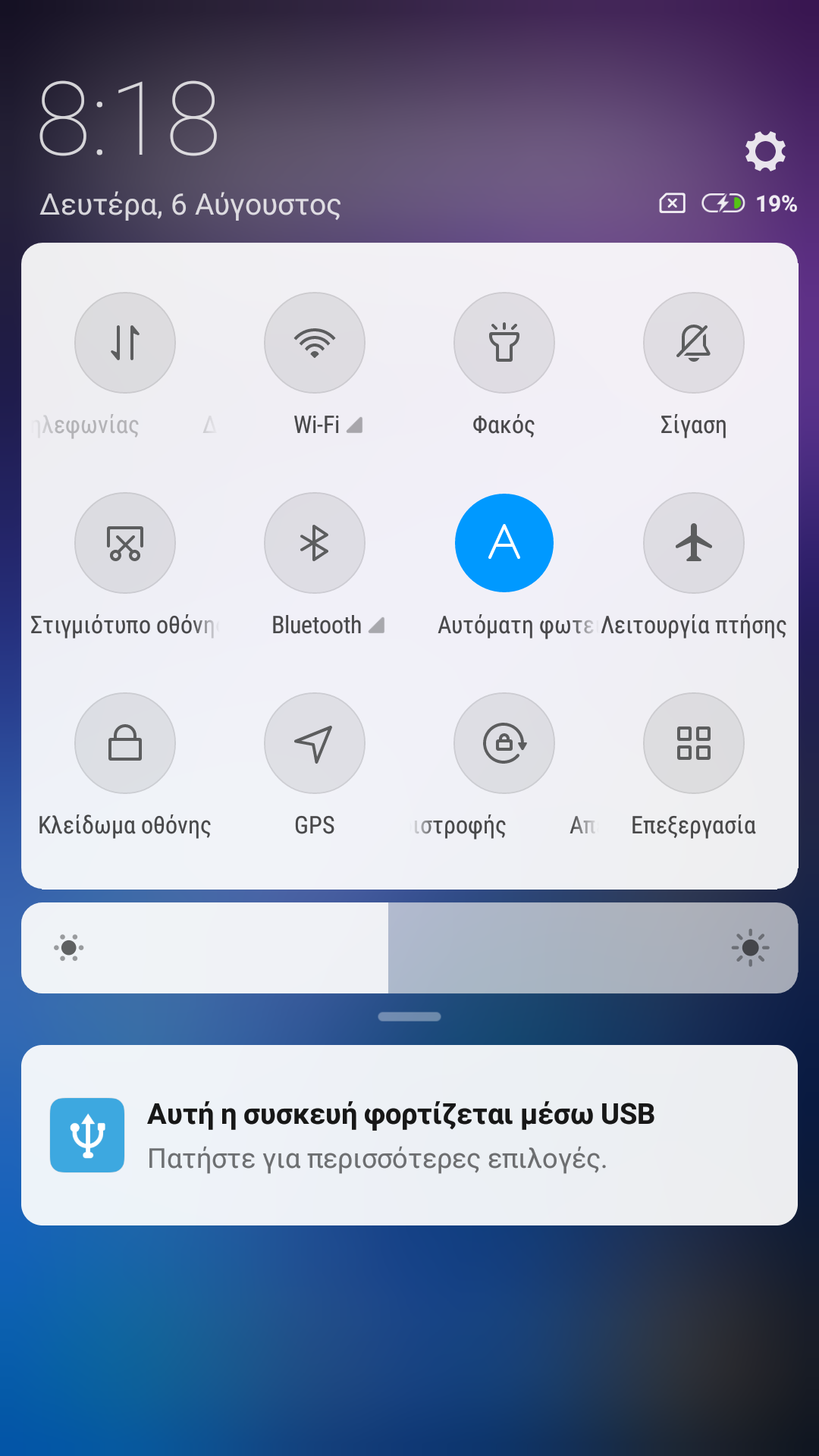Open Επεξεργασία to edit tiles
Screen dimensions: 819x1456
coord(694,743)
